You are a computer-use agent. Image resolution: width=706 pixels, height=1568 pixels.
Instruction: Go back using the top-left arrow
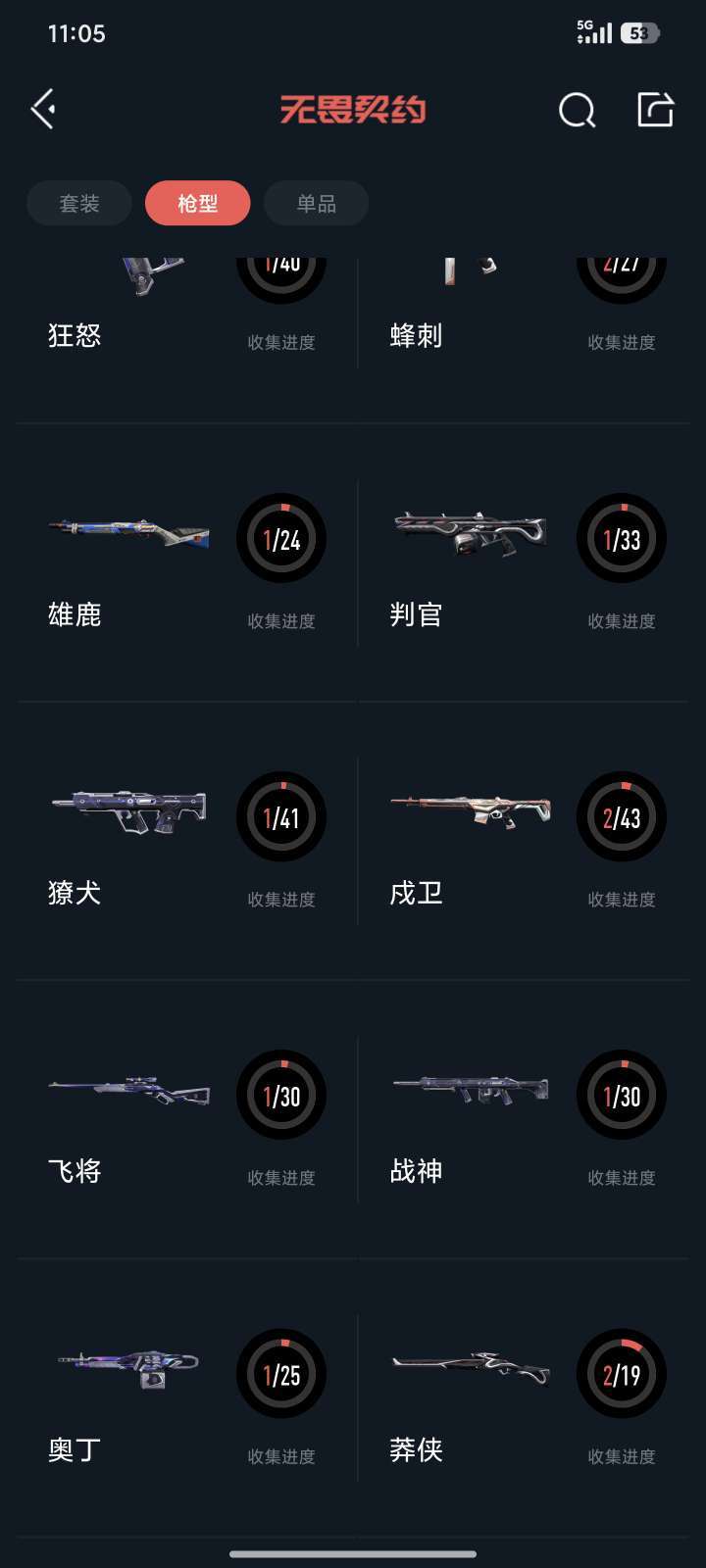[44, 109]
